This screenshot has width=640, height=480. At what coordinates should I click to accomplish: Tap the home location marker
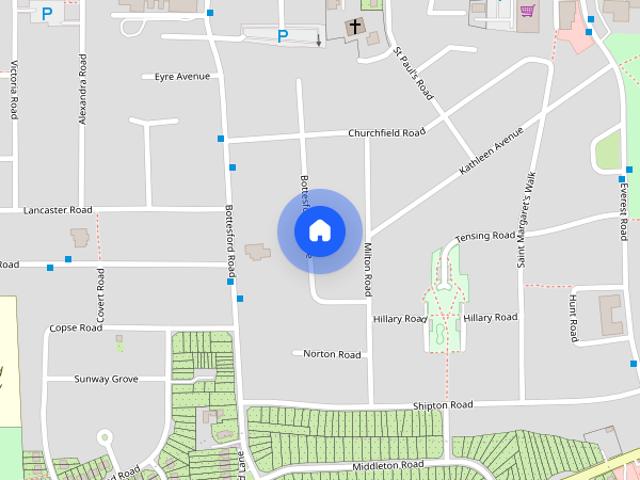(319, 231)
